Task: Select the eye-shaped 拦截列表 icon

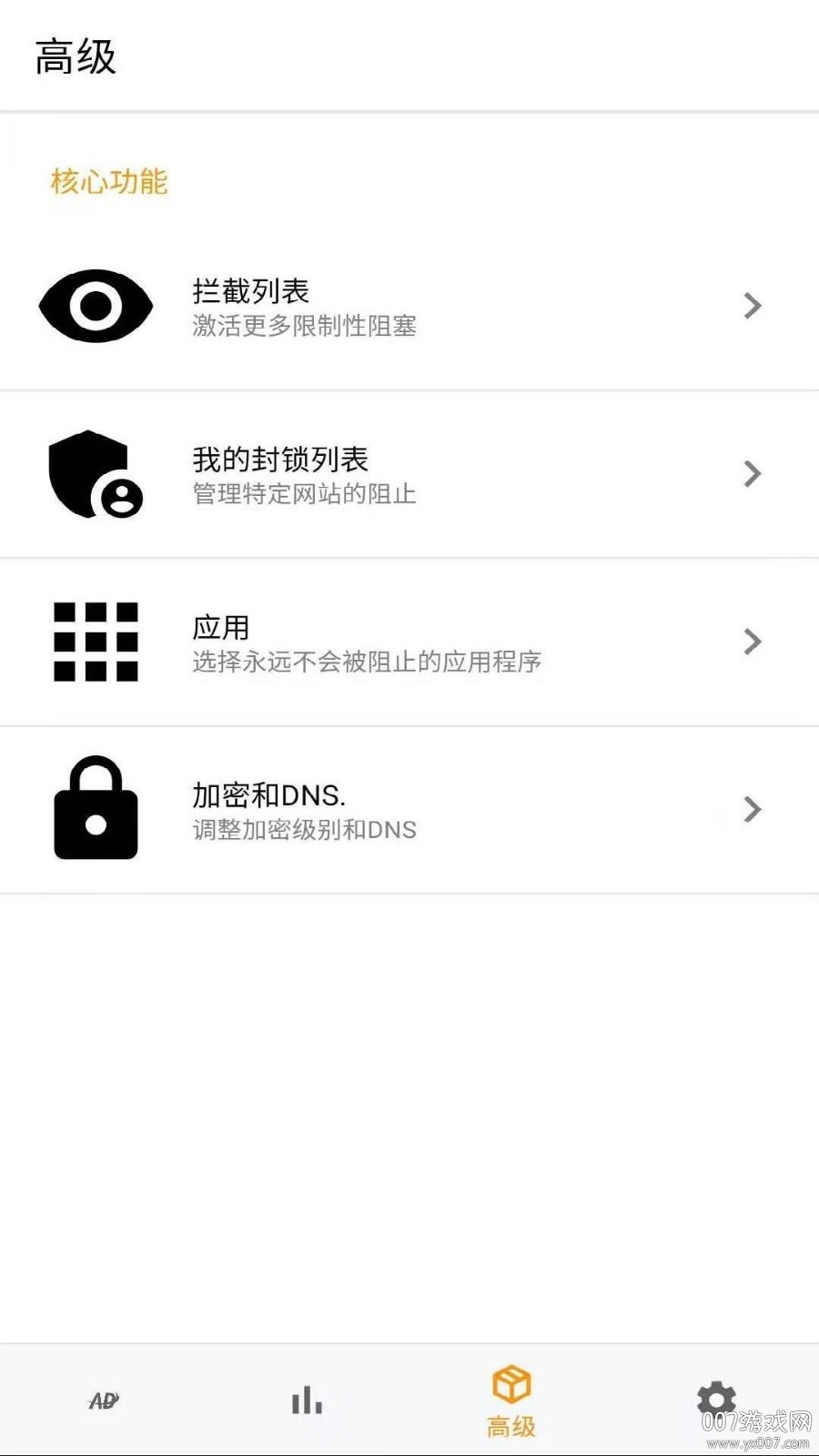Action: click(x=95, y=305)
